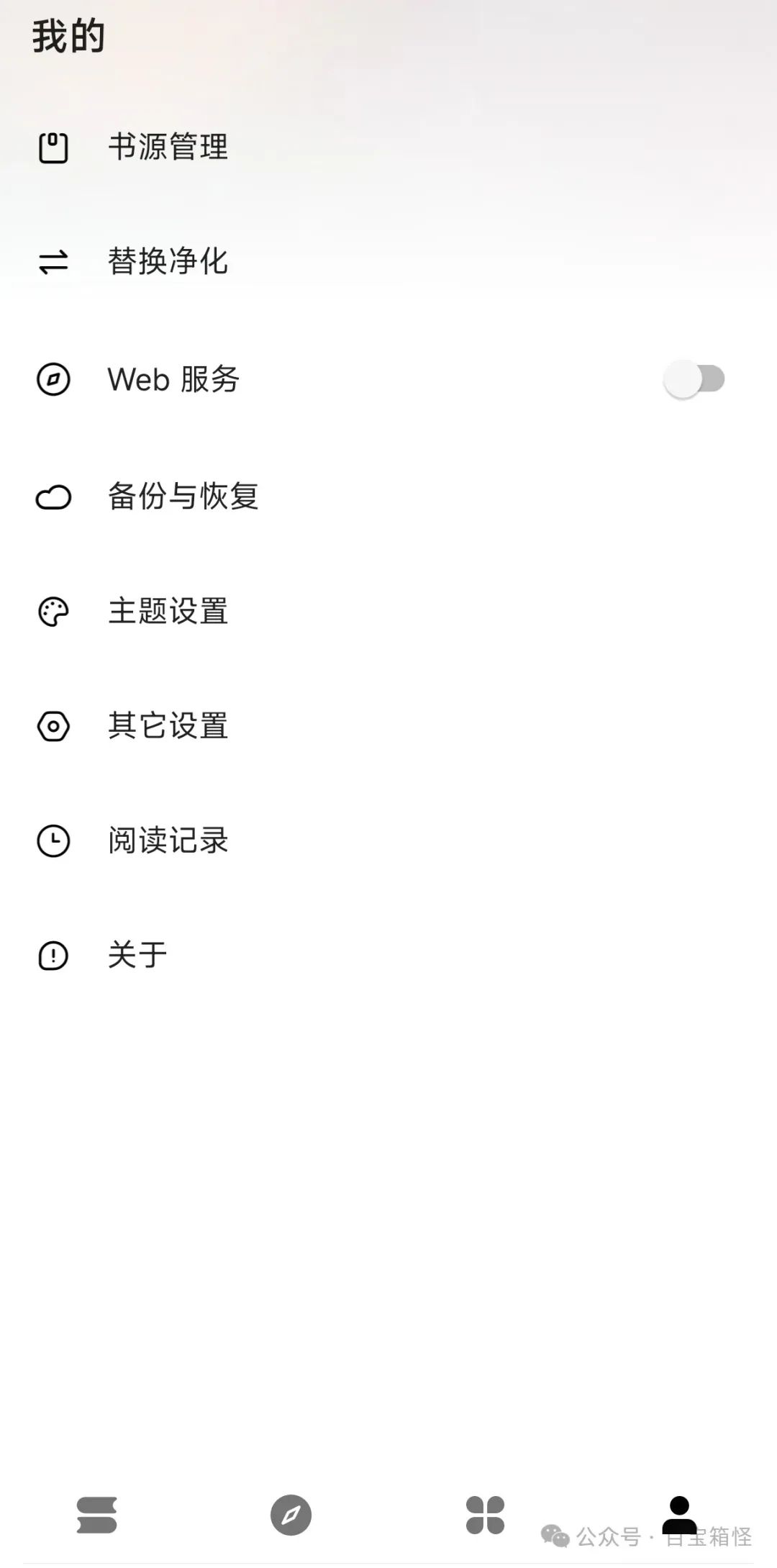Open 书源管理 book source management
Viewport: 777px width, 1568px height.
(388, 148)
